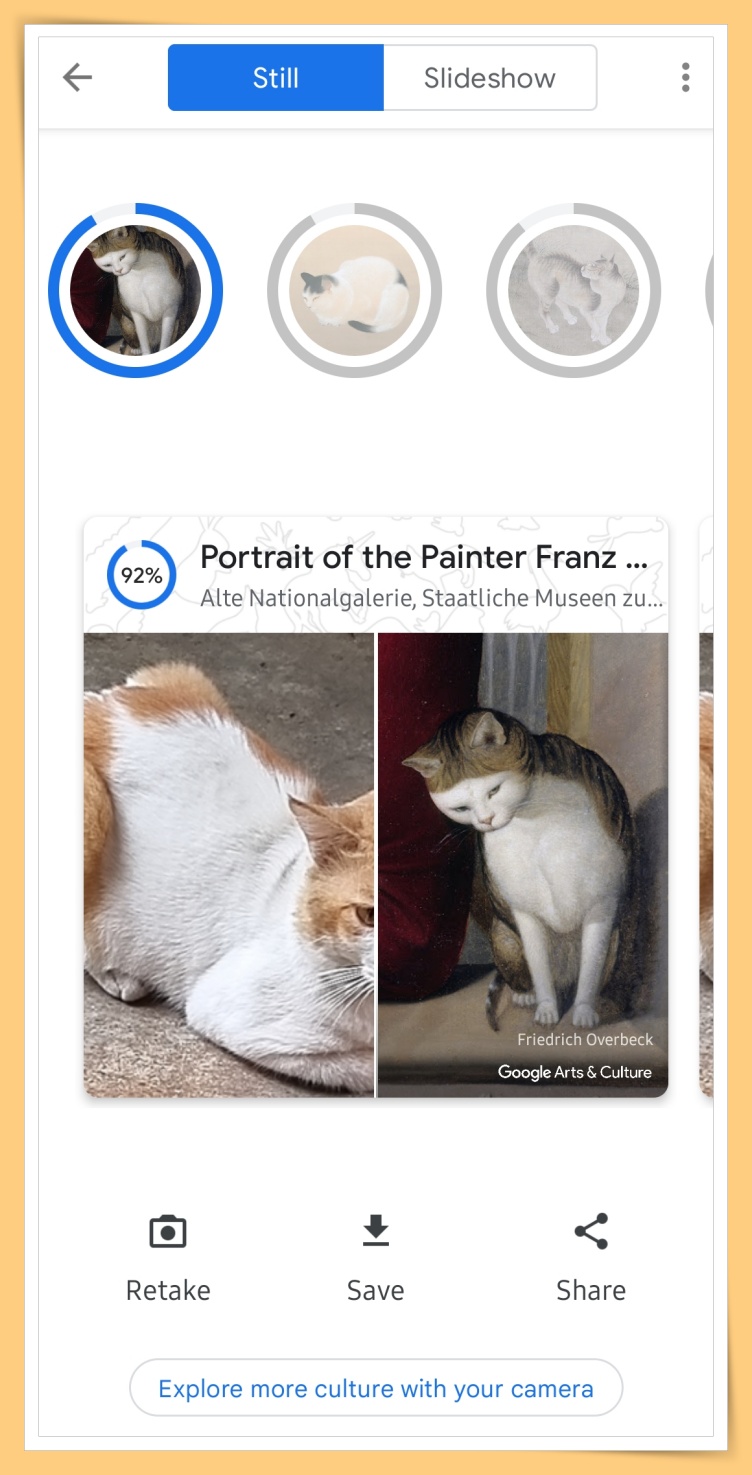The width and height of the screenshot is (752, 1475).
Task: Tap Explore more culture with your camera
Action: pos(376,1388)
